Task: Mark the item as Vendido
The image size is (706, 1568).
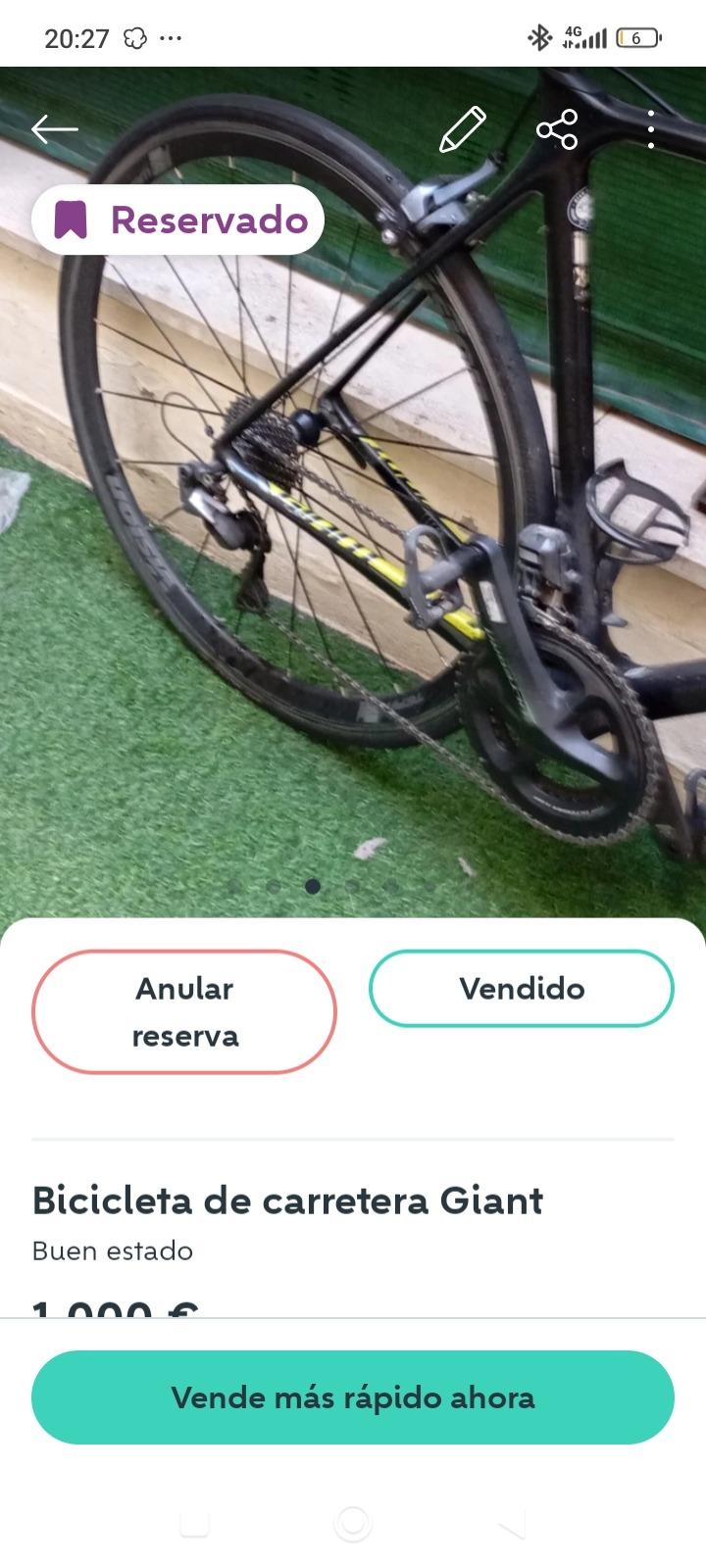Action: click(522, 988)
